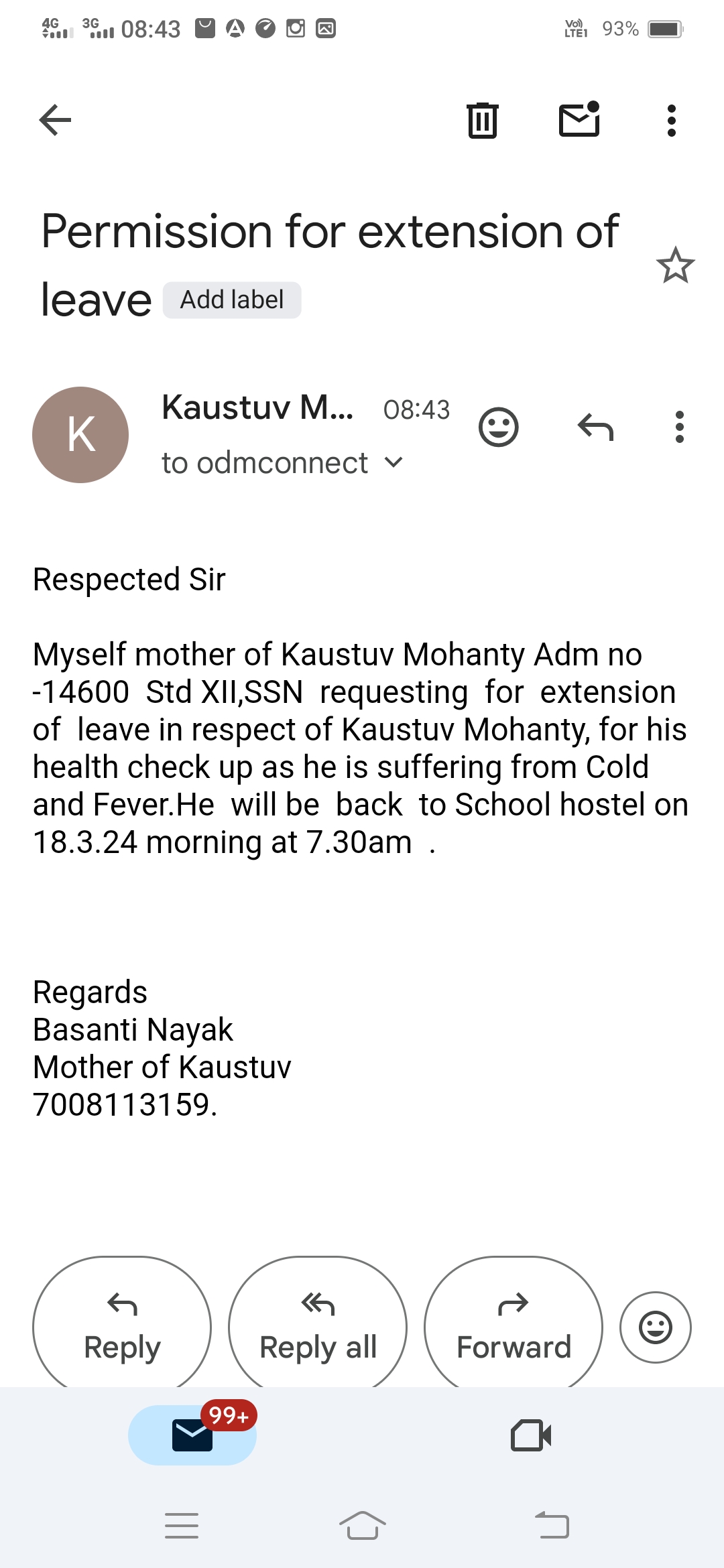Switch to the Meet video tab
Image resolution: width=724 pixels, height=1568 pixels.
click(x=530, y=1435)
